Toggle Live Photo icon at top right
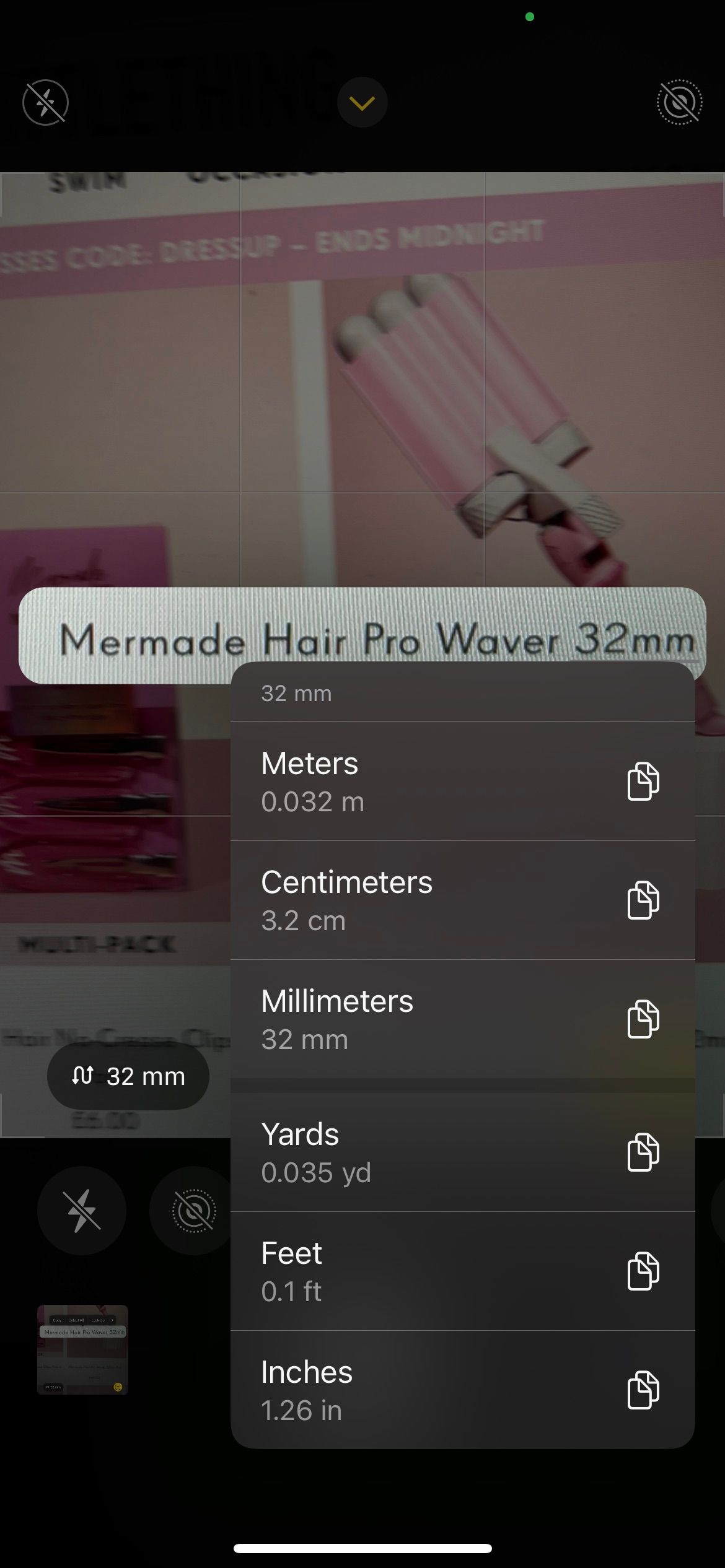 679,102
